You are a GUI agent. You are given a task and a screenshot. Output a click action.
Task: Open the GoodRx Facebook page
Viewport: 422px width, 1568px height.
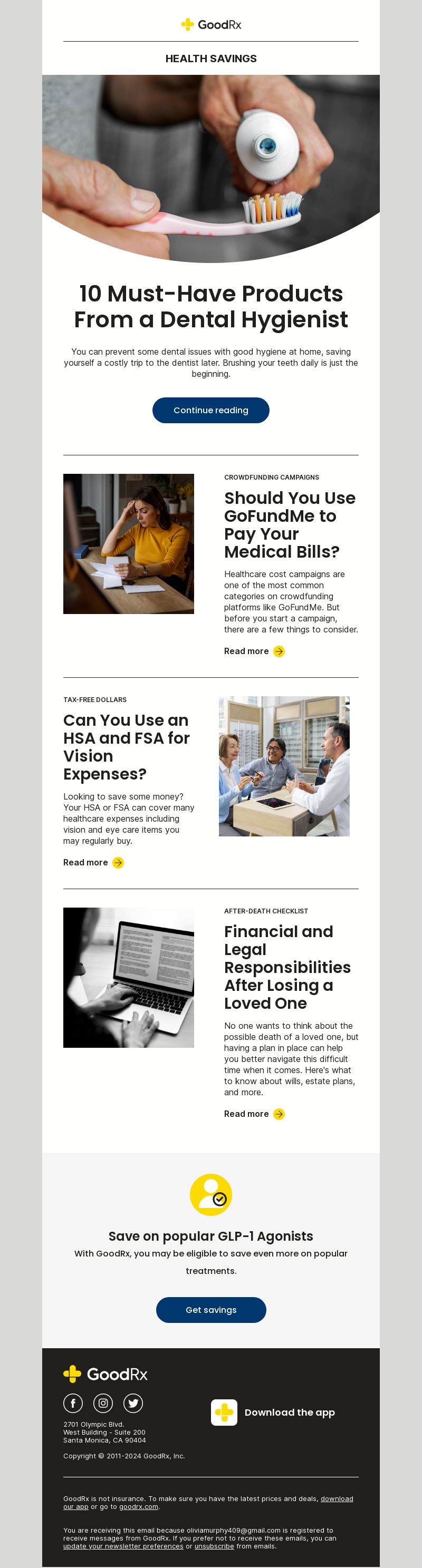(x=73, y=1403)
